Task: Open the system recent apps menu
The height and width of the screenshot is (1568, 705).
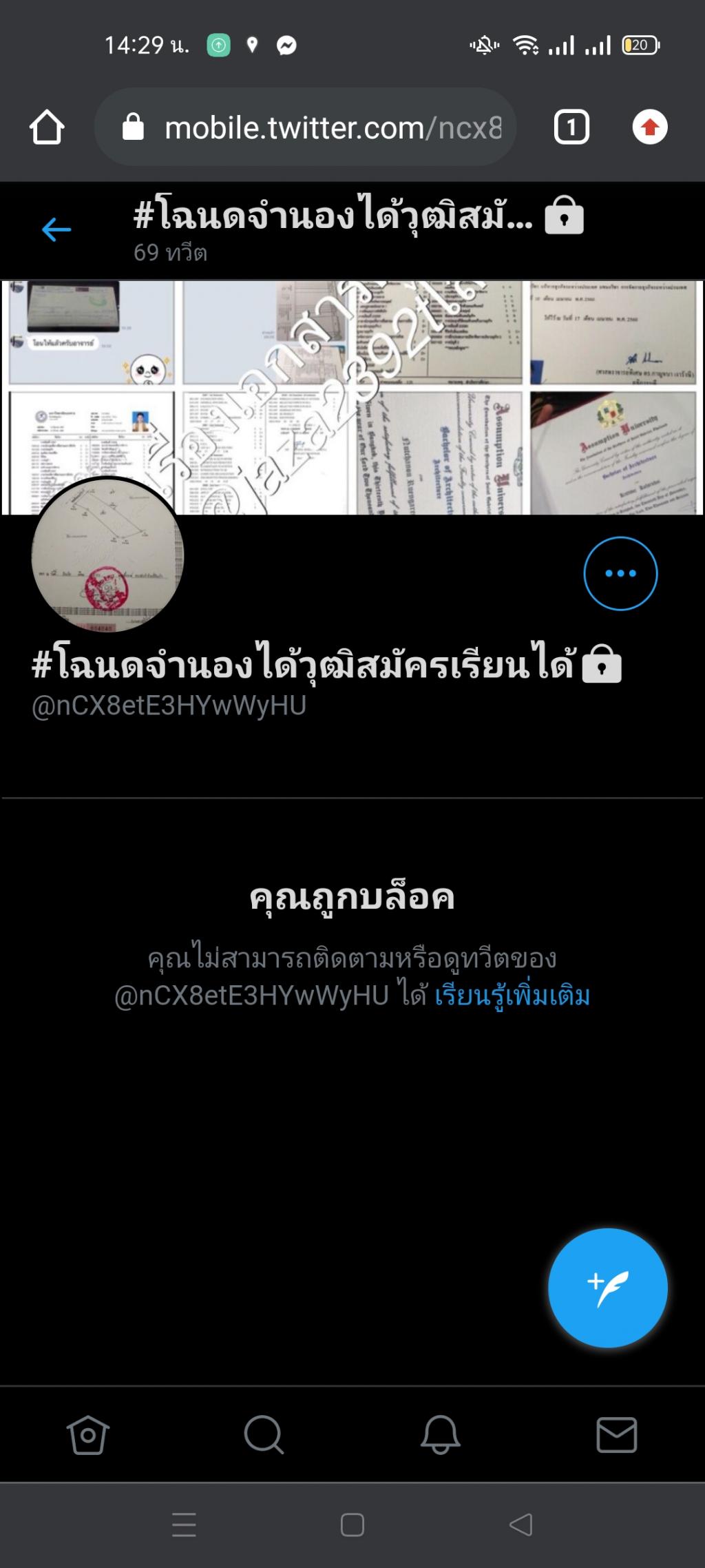Action: tap(184, 1525)
